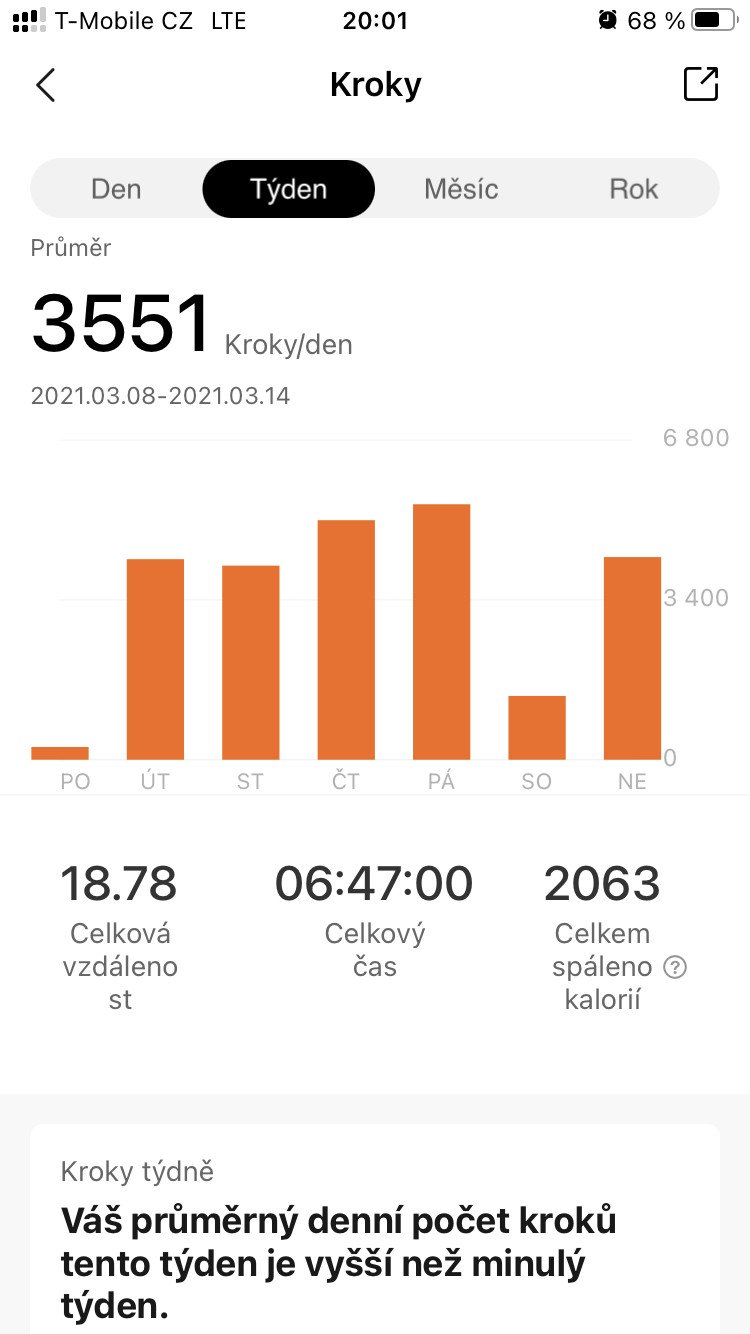Open the calorie info help icon
The image size is (750, 1334).
pos(675,967)
